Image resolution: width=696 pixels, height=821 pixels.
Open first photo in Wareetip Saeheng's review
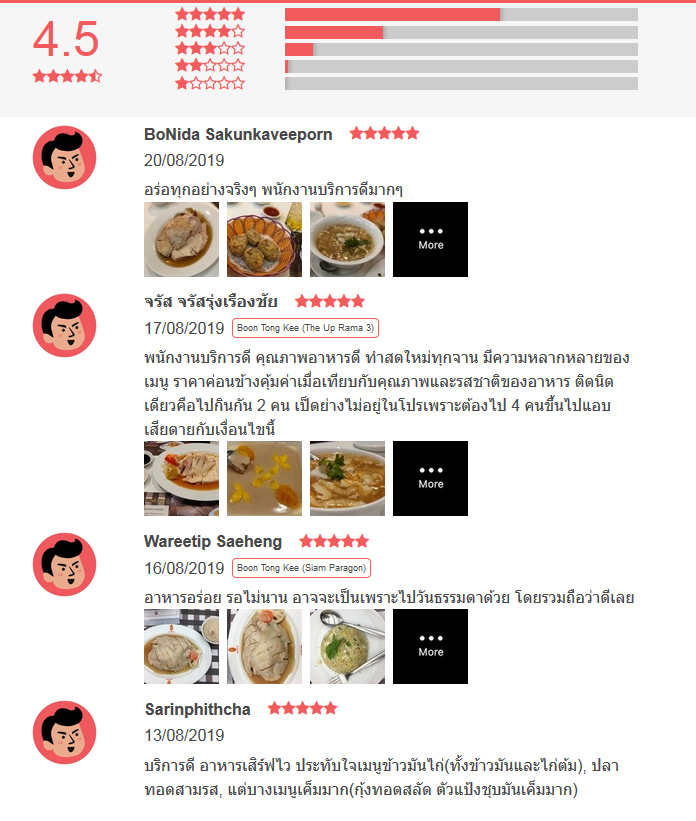[x=181, y=647]
